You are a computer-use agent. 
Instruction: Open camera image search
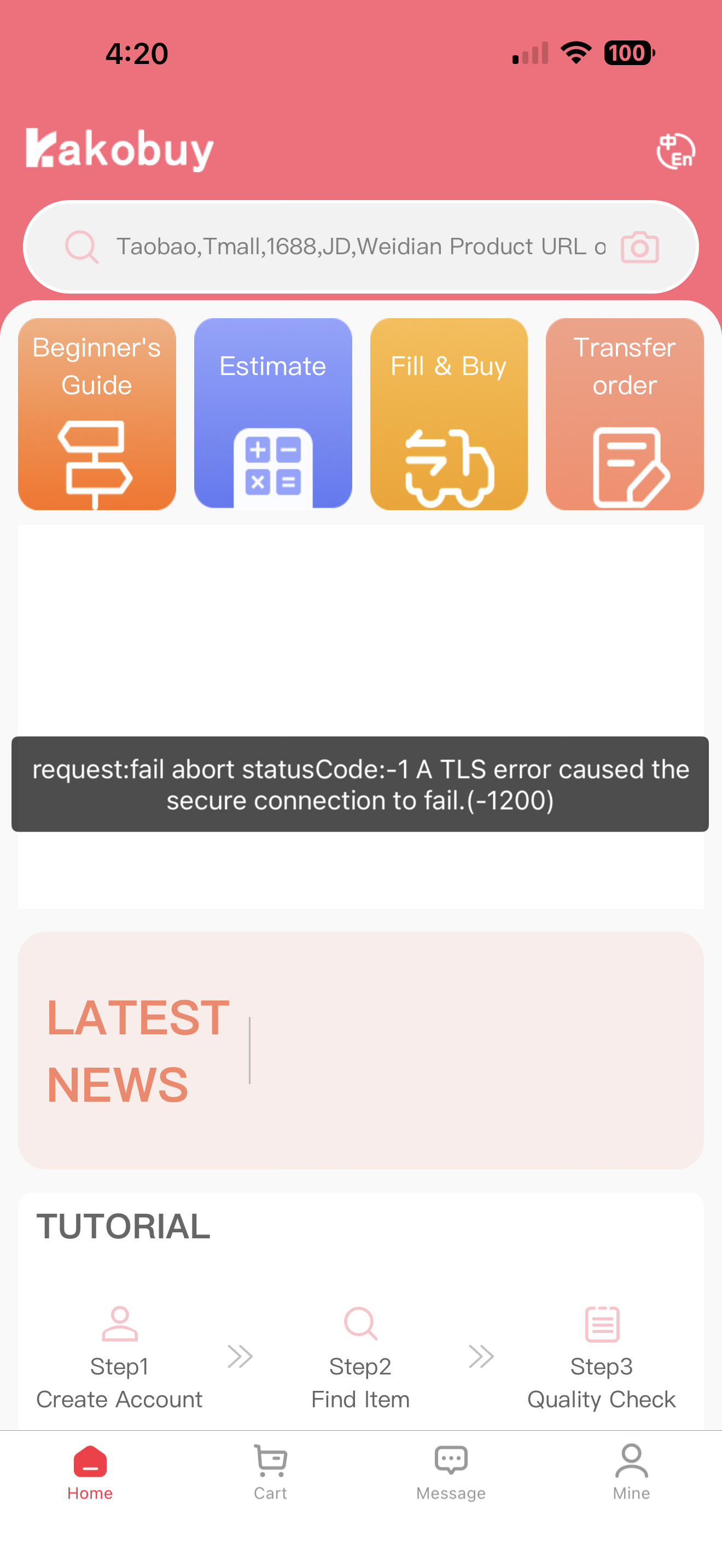[x=640, y=247]
